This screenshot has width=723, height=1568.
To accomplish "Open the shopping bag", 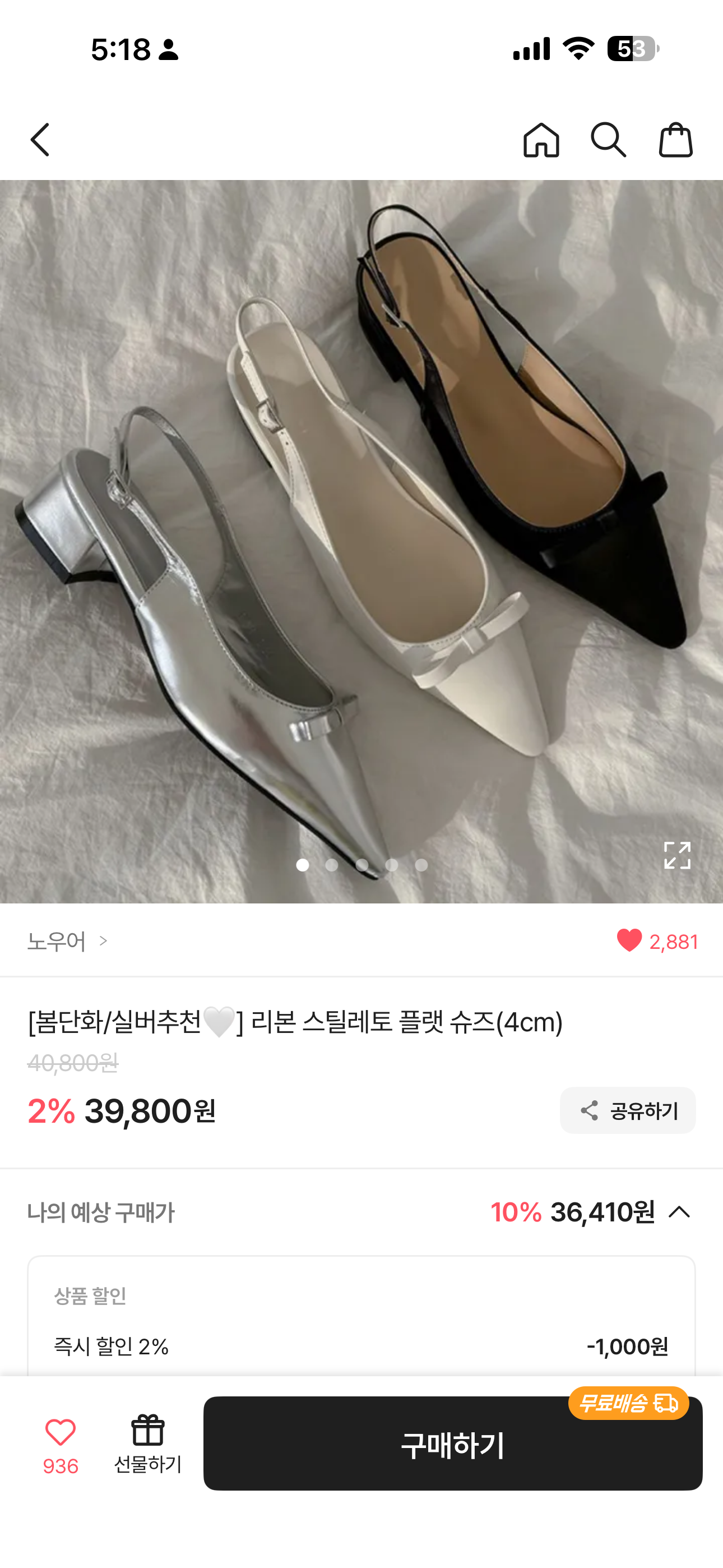I will coord(675,140).
